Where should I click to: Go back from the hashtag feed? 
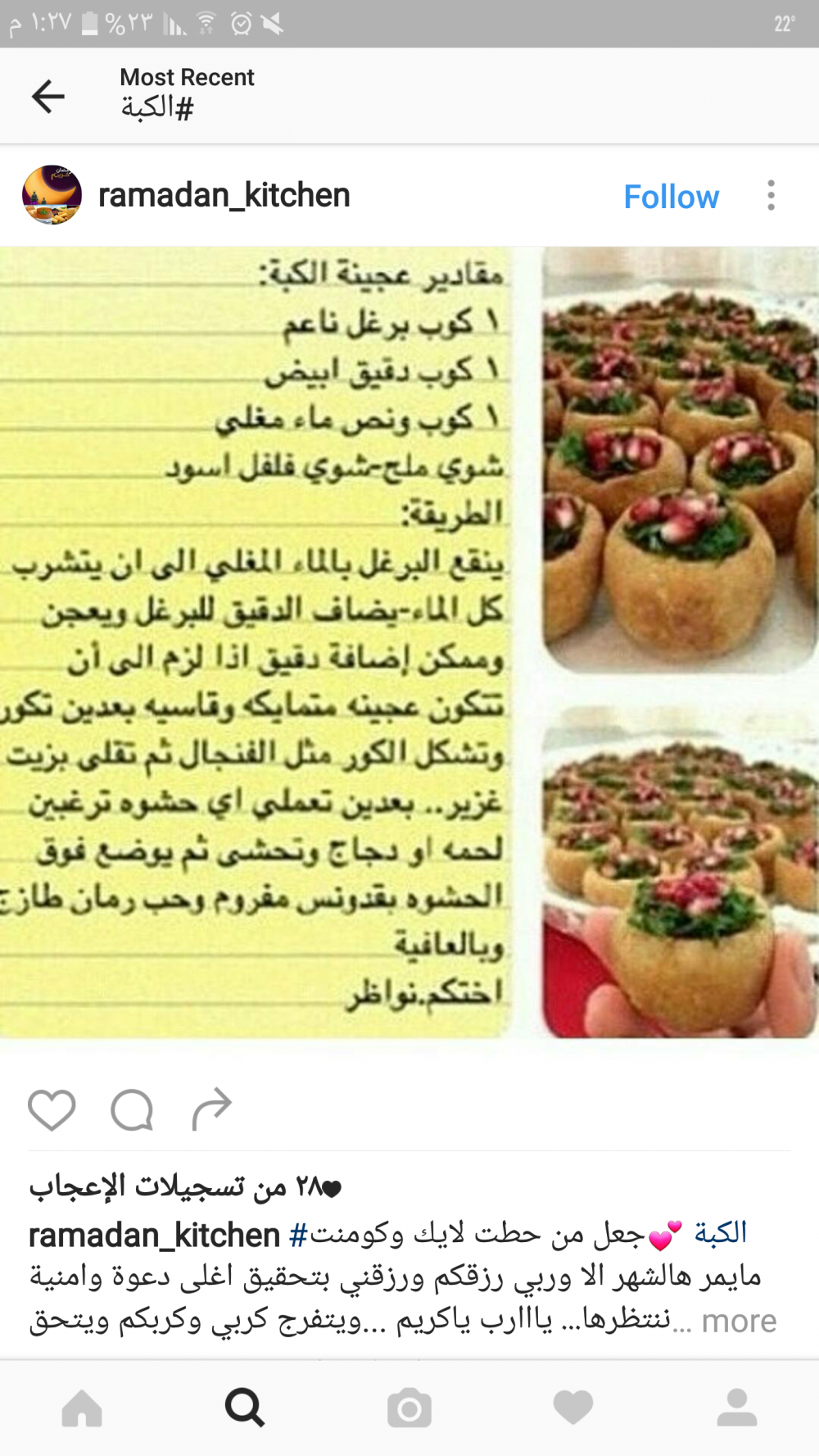[x=48, y=96]
